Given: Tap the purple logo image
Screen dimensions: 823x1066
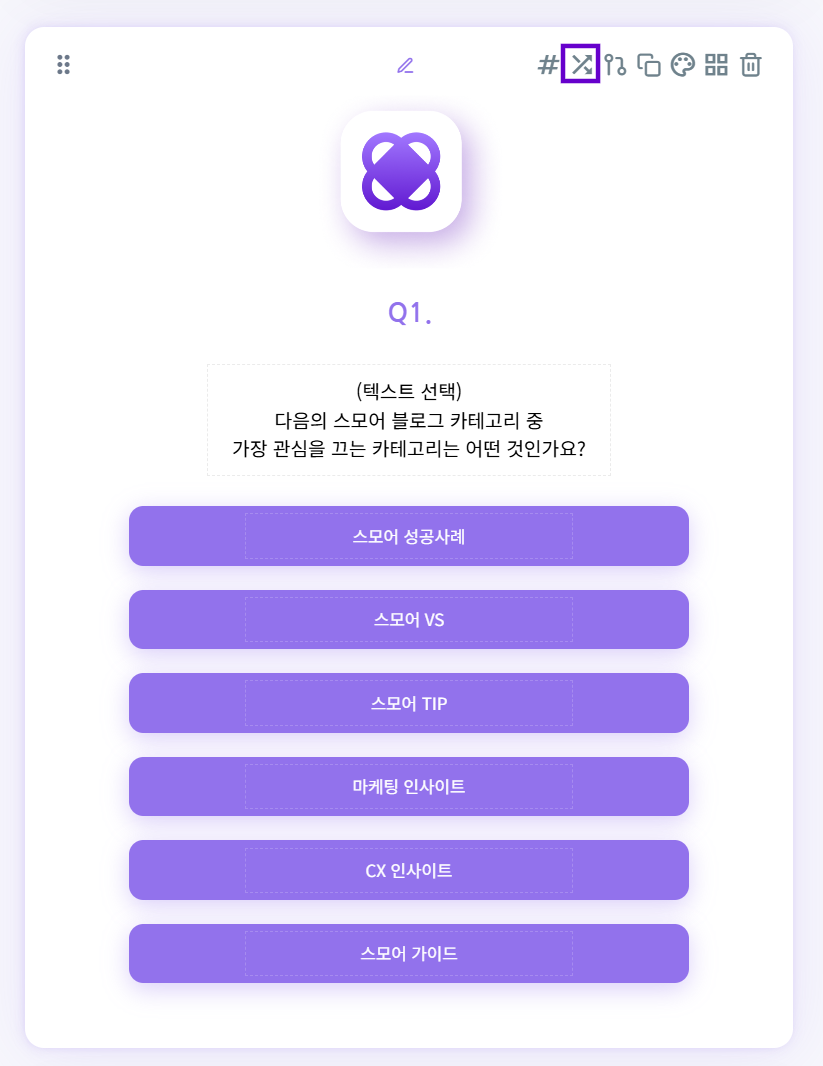Looking at the screenshot, I should click(401, 171).
